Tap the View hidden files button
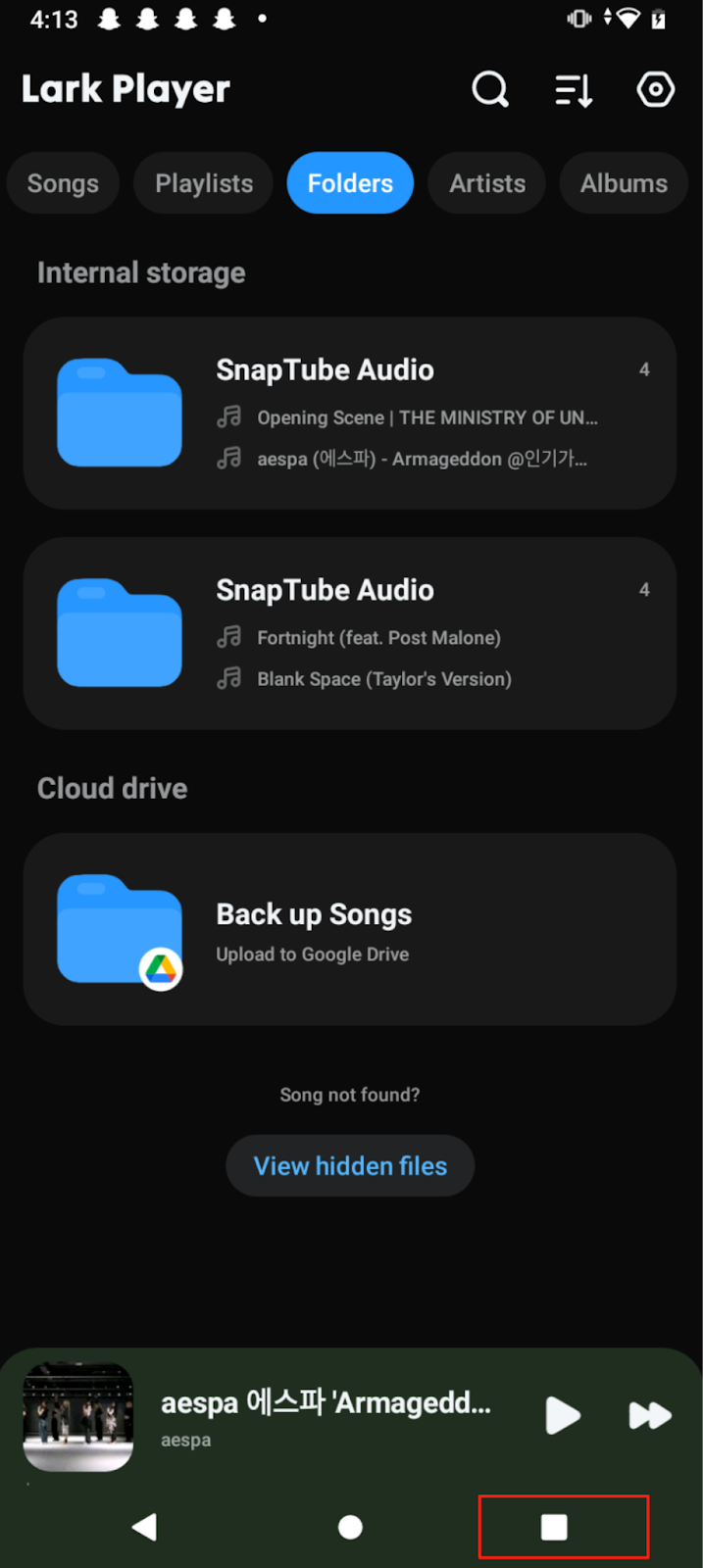The width and height of the screenshot is (703, 1568). click(350, 1165)
